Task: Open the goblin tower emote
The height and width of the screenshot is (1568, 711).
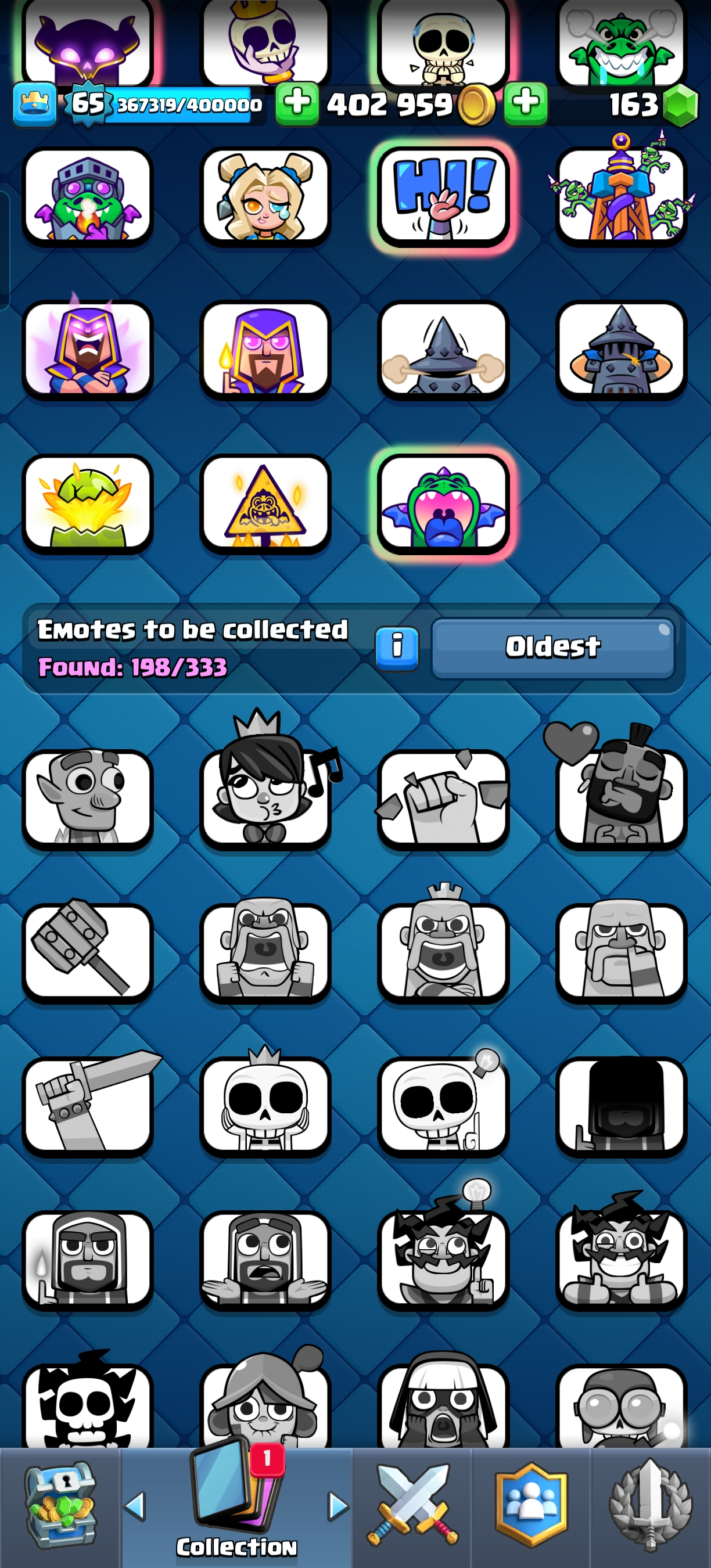Action: pos(621,196)
